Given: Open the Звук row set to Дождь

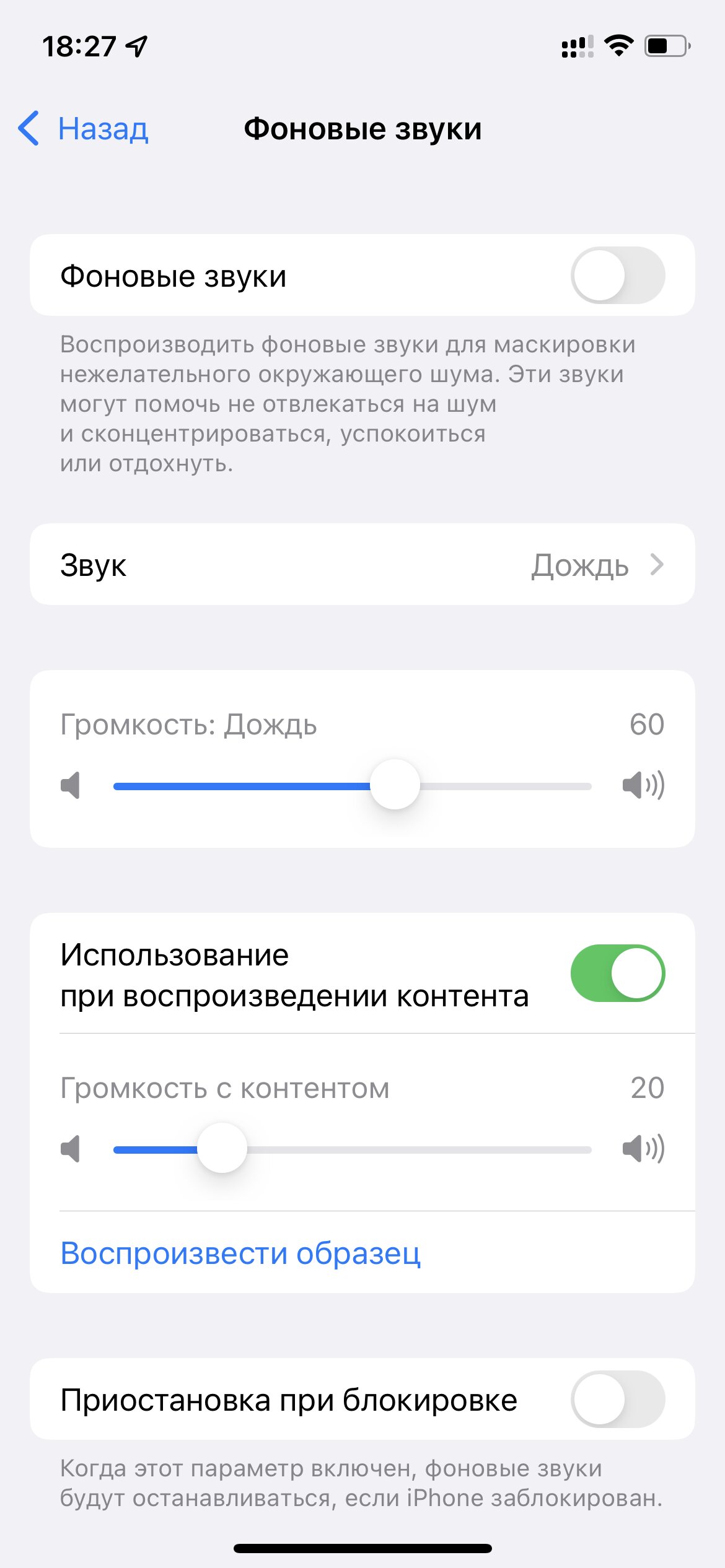Looking at the screenshot, I should click(x=362, y=564).
